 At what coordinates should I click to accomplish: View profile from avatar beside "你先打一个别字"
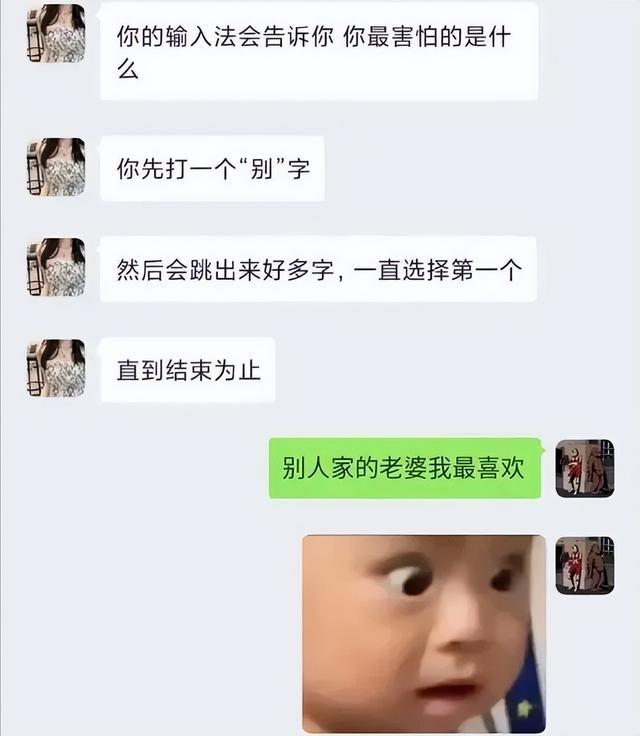click(x=56, y=167)
